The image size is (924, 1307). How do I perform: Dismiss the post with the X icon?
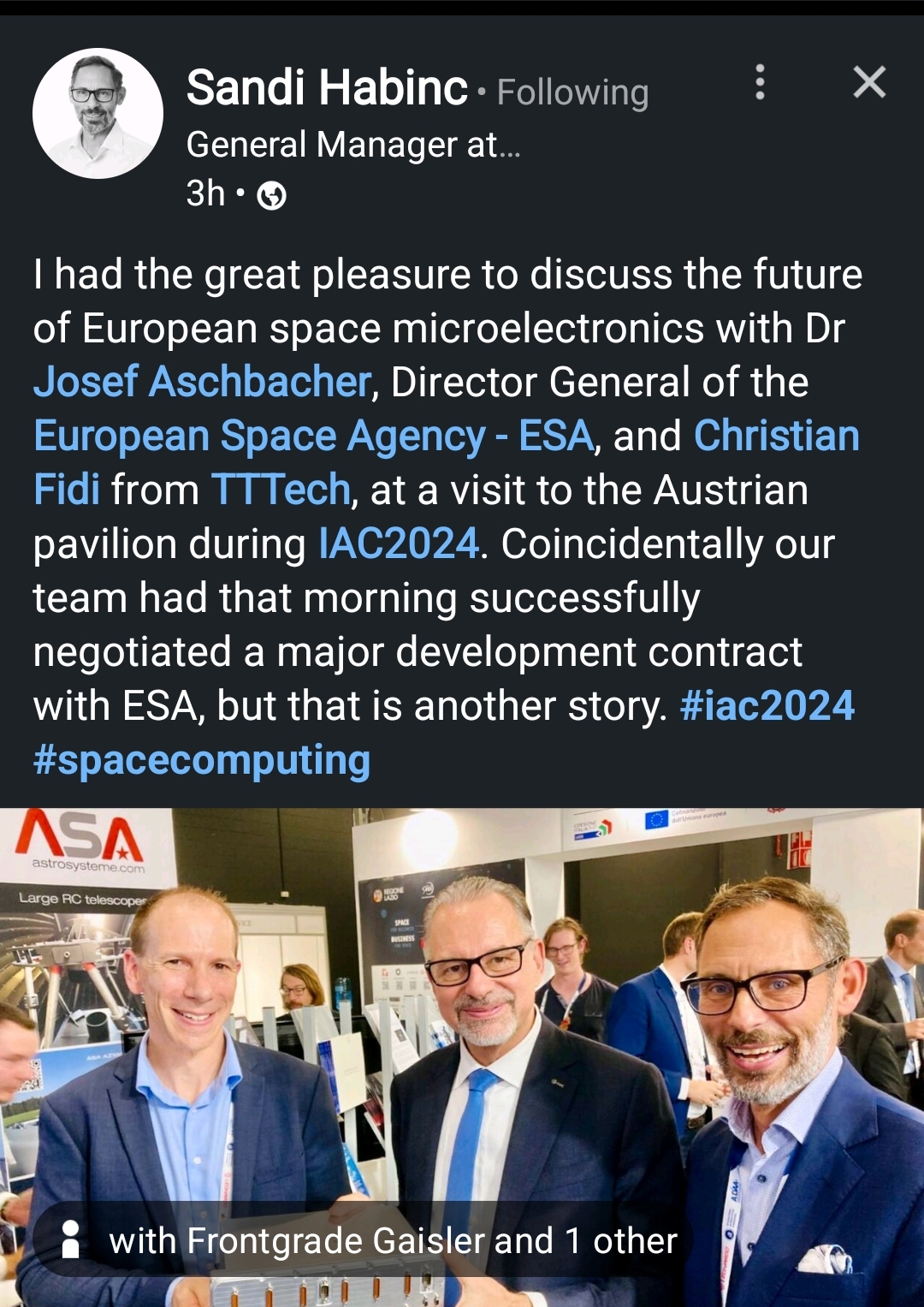(x=869, y=83)
